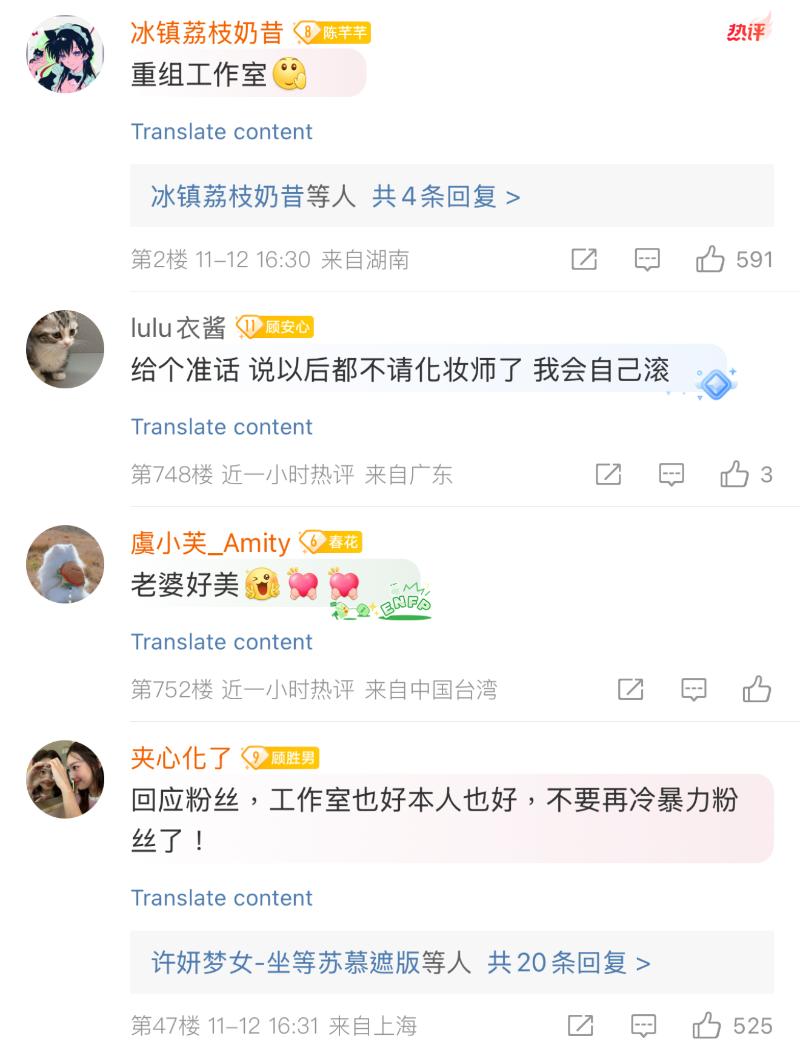
Task: Reply to the 第748楼 comment
Action: pyautogui.click(x=672, y=474)
